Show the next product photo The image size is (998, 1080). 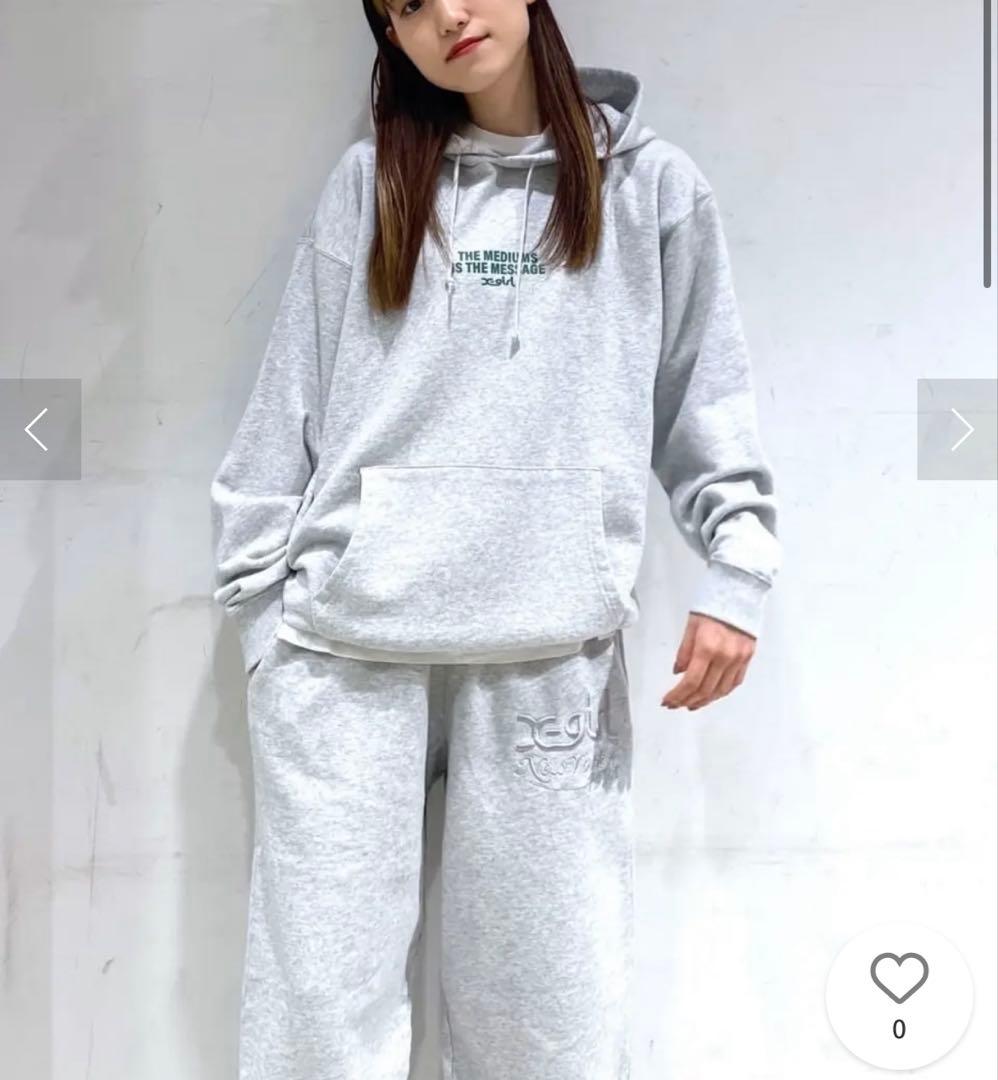click(958, 429)
